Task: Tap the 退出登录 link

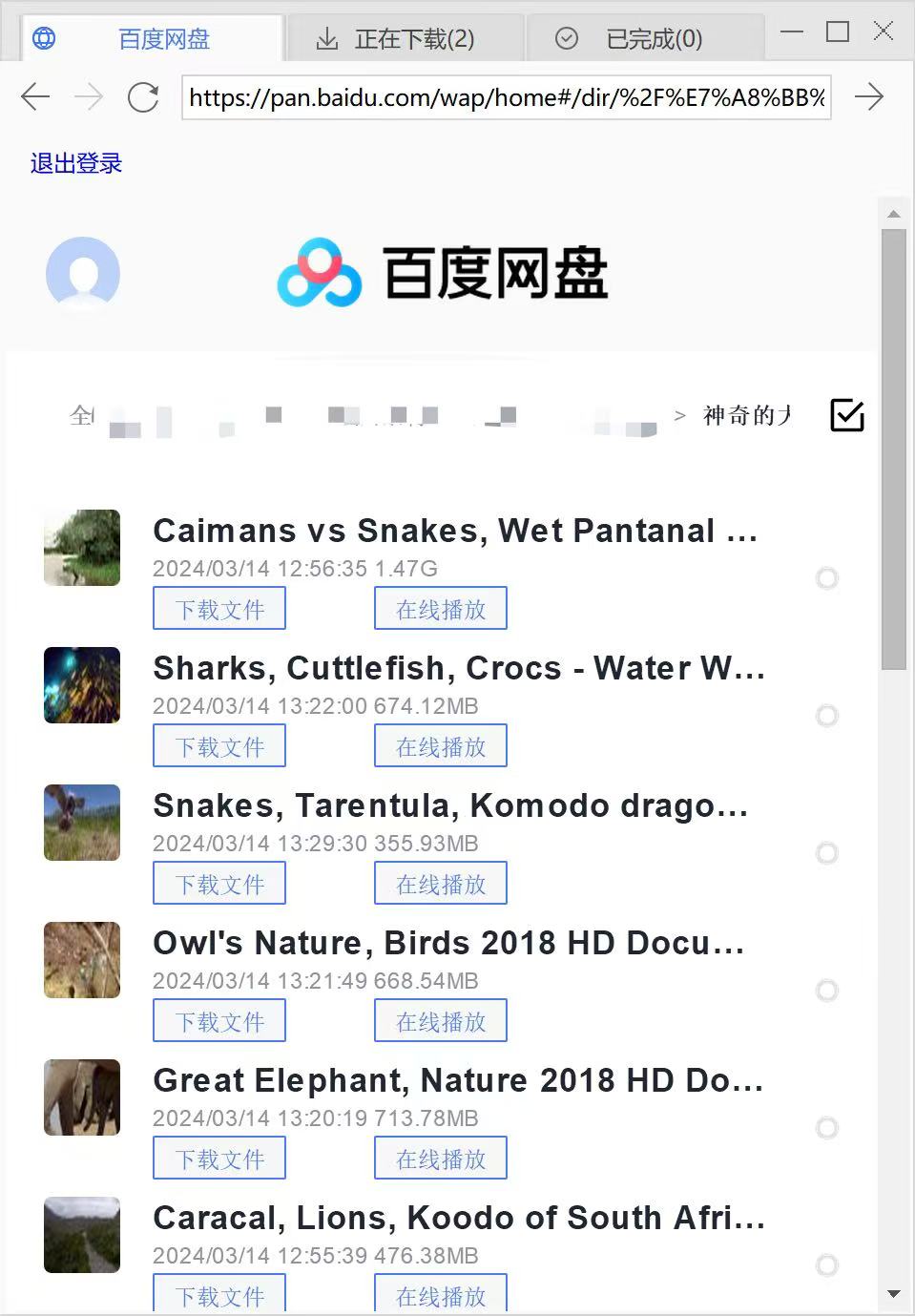Action: [76, 163]
